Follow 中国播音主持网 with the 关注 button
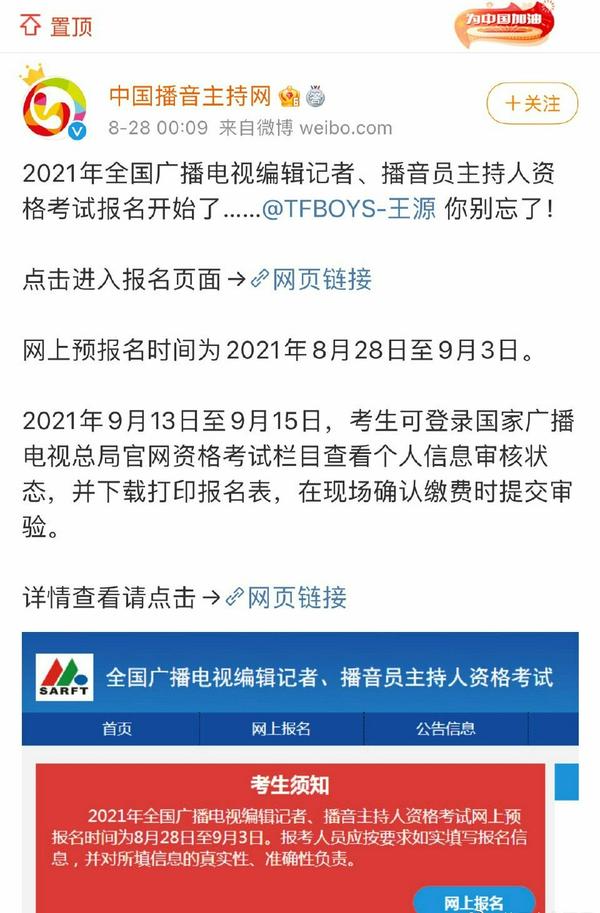600x913 pixels. [x=531, y=103]
